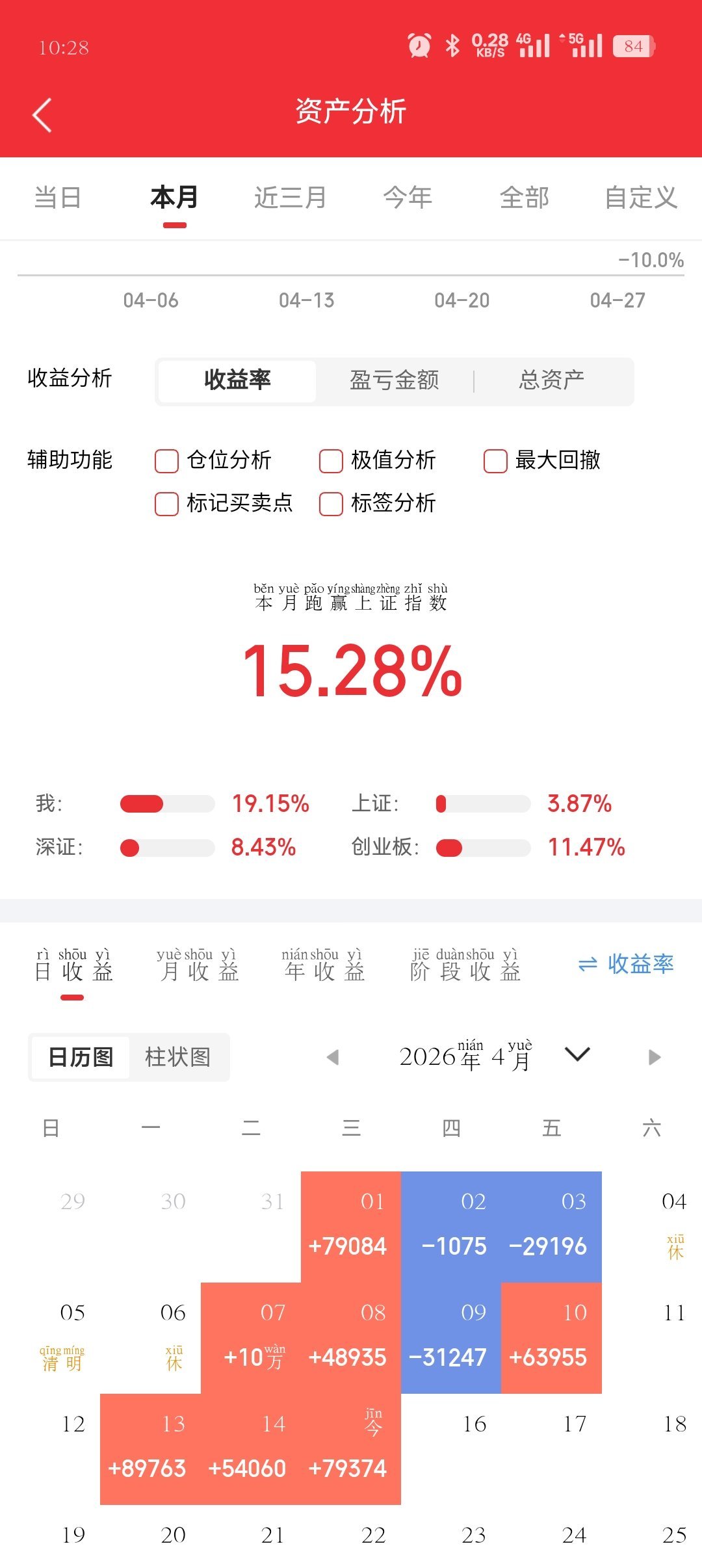This screenshot has width=702, height=1568.
Task: Select 盈亏金额 analysis mode
Action: coord(395,382)
